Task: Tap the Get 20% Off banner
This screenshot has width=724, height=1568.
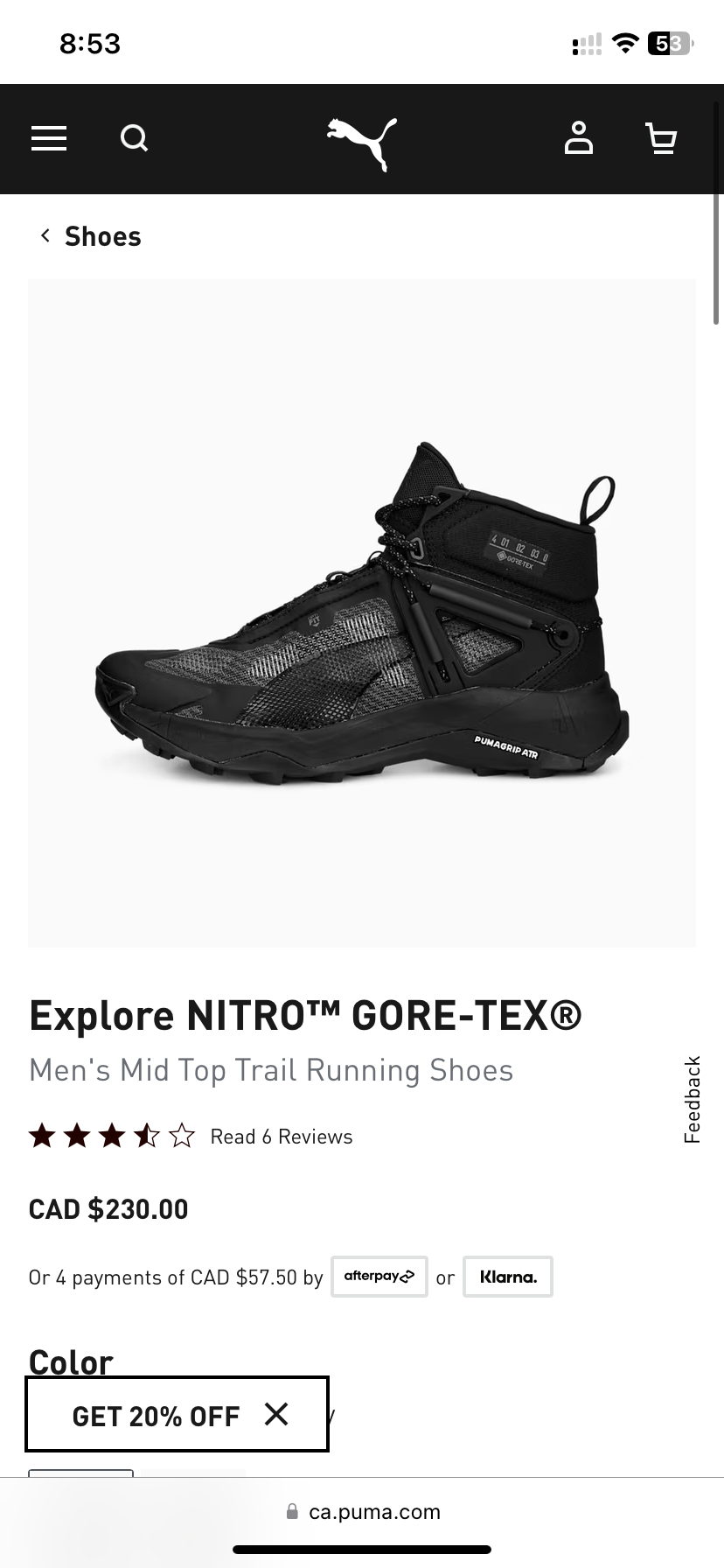Action: 156,1416
